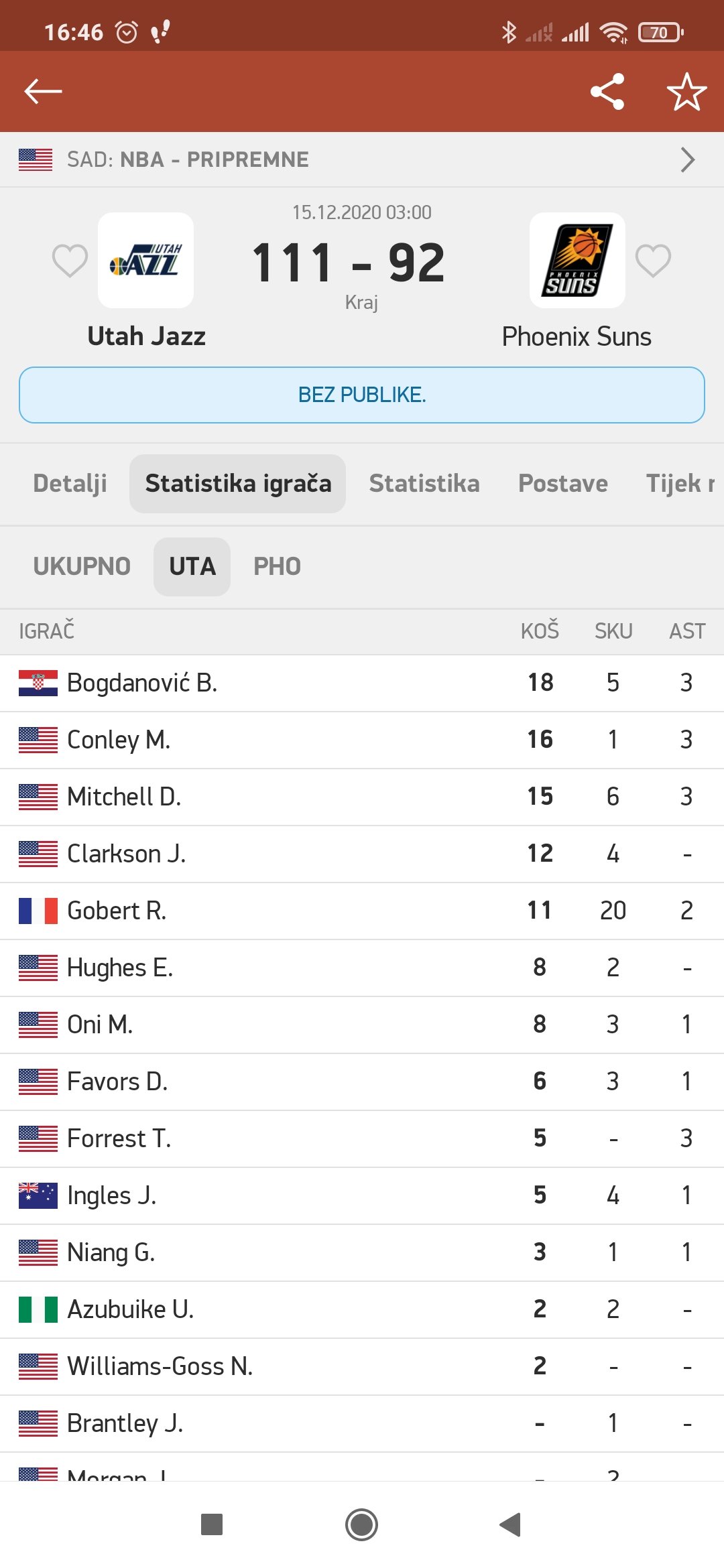Open the Phoenix Suns team logo
Image resolution: width=724 pixels, height=1568 pixels.
577,260
